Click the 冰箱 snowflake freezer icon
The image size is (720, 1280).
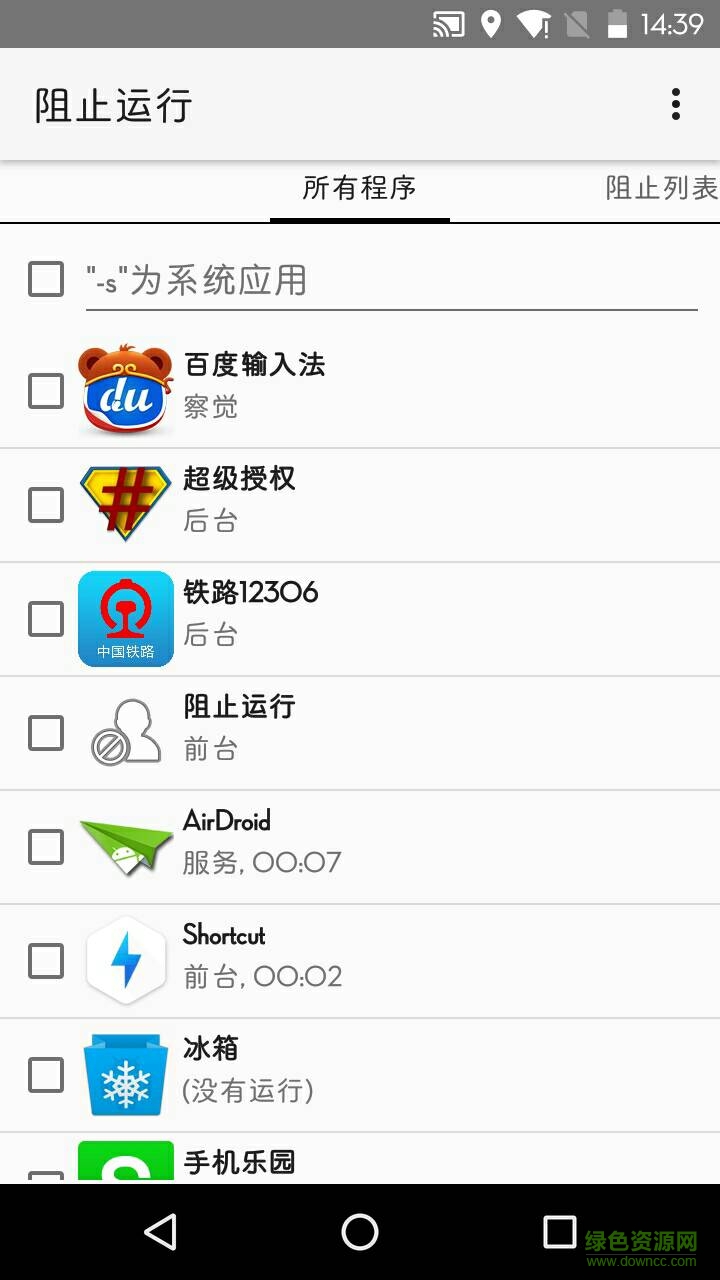125,1074
